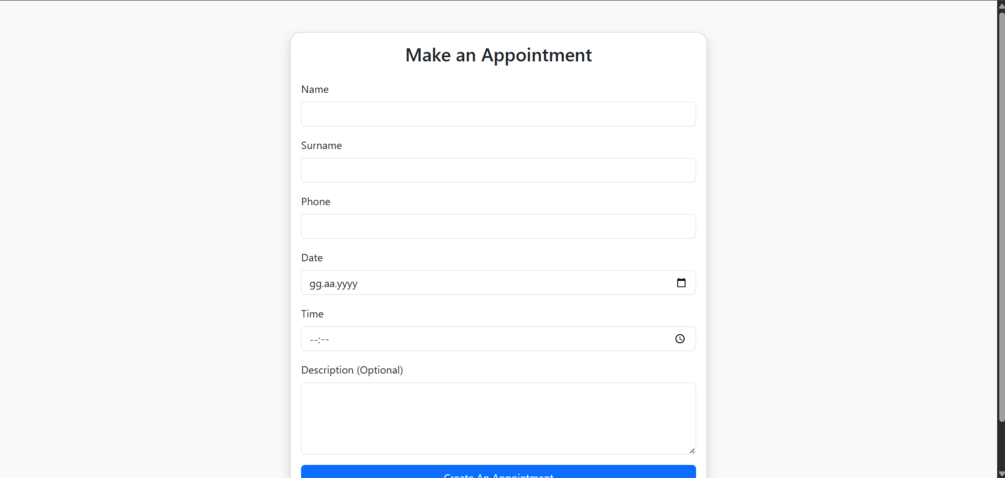Focus the Surname text field
Screen dimensions: 1005x478
tap(498, 170)
